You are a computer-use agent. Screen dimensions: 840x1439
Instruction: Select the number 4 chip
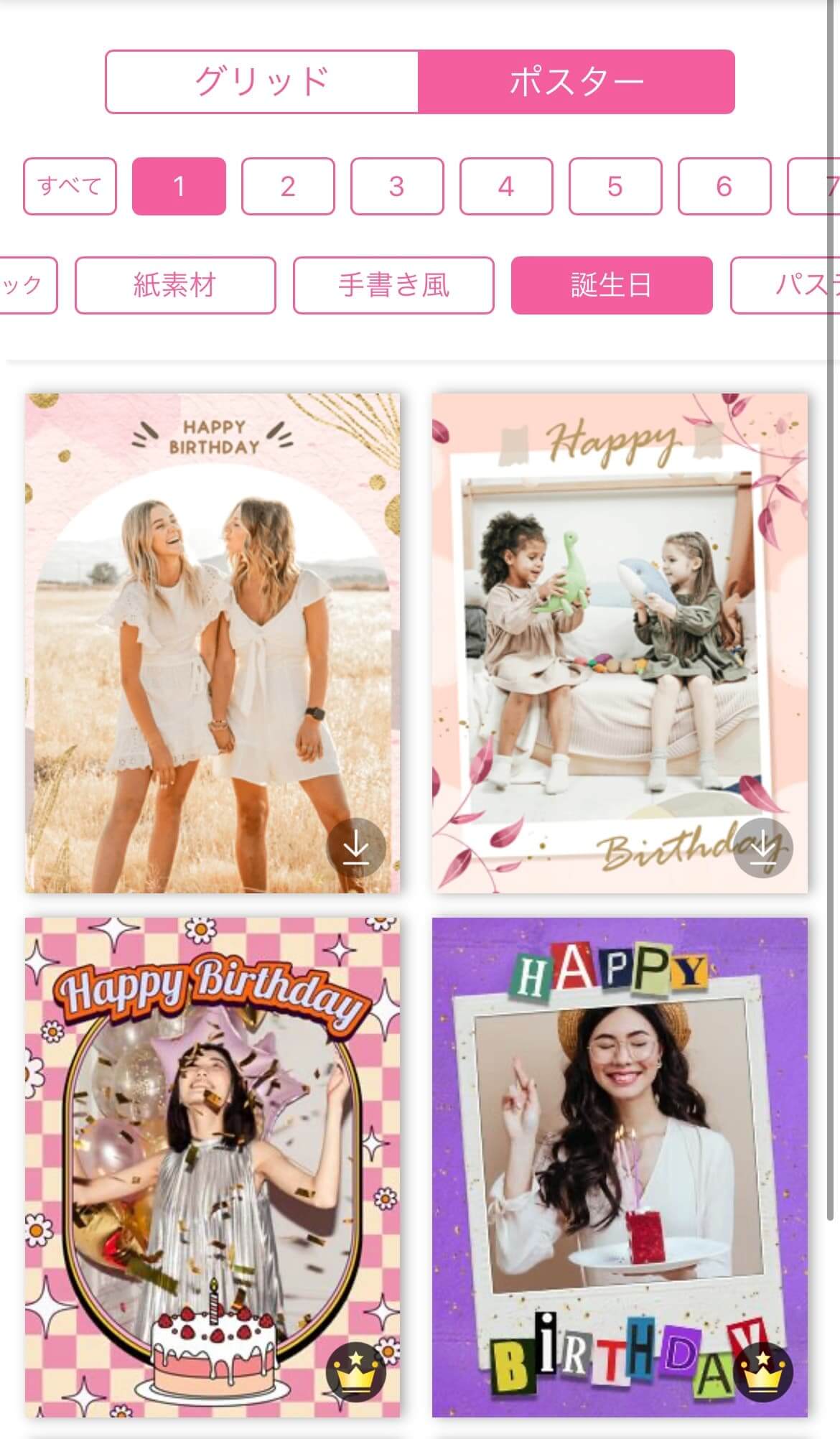coord(506,187)
